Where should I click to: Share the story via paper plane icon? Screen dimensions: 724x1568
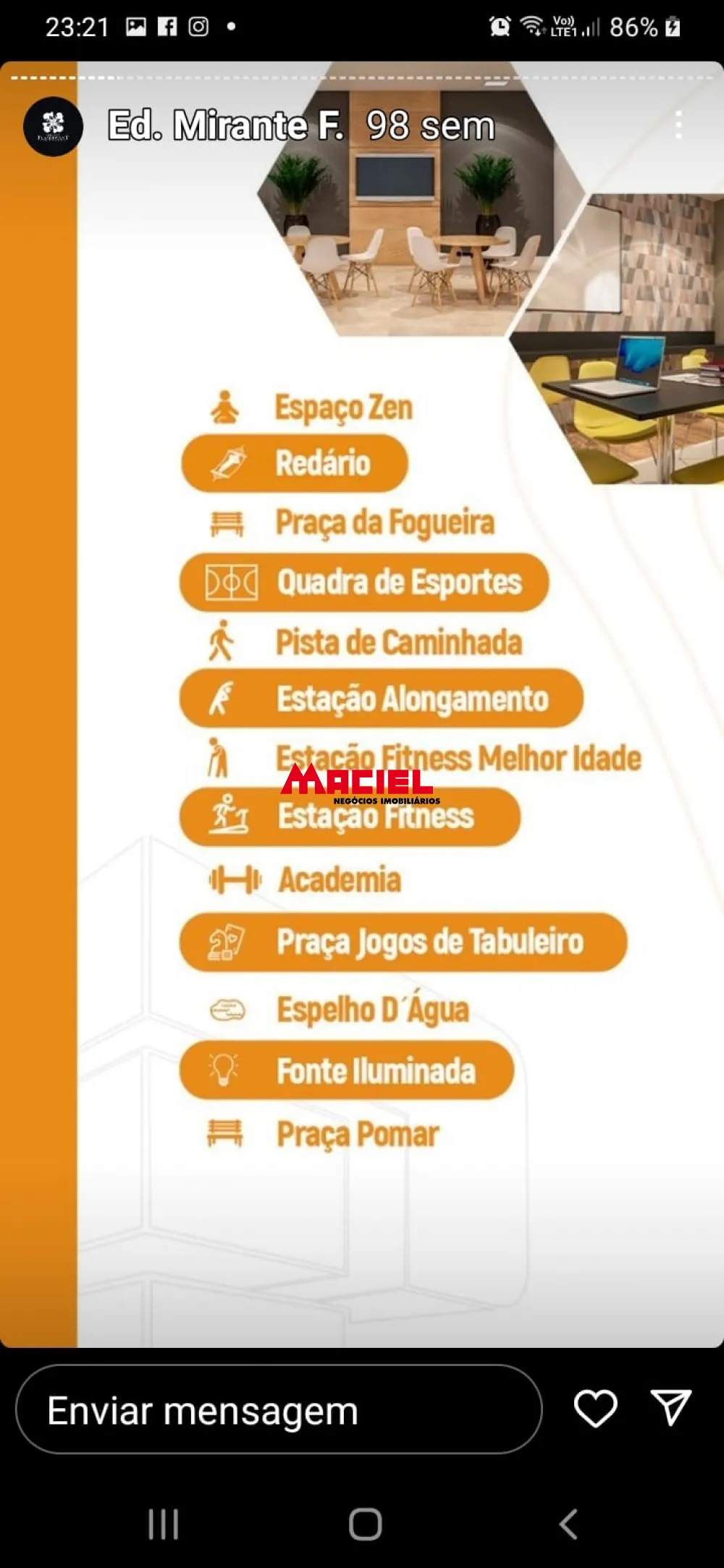[x=671, y=1407]
